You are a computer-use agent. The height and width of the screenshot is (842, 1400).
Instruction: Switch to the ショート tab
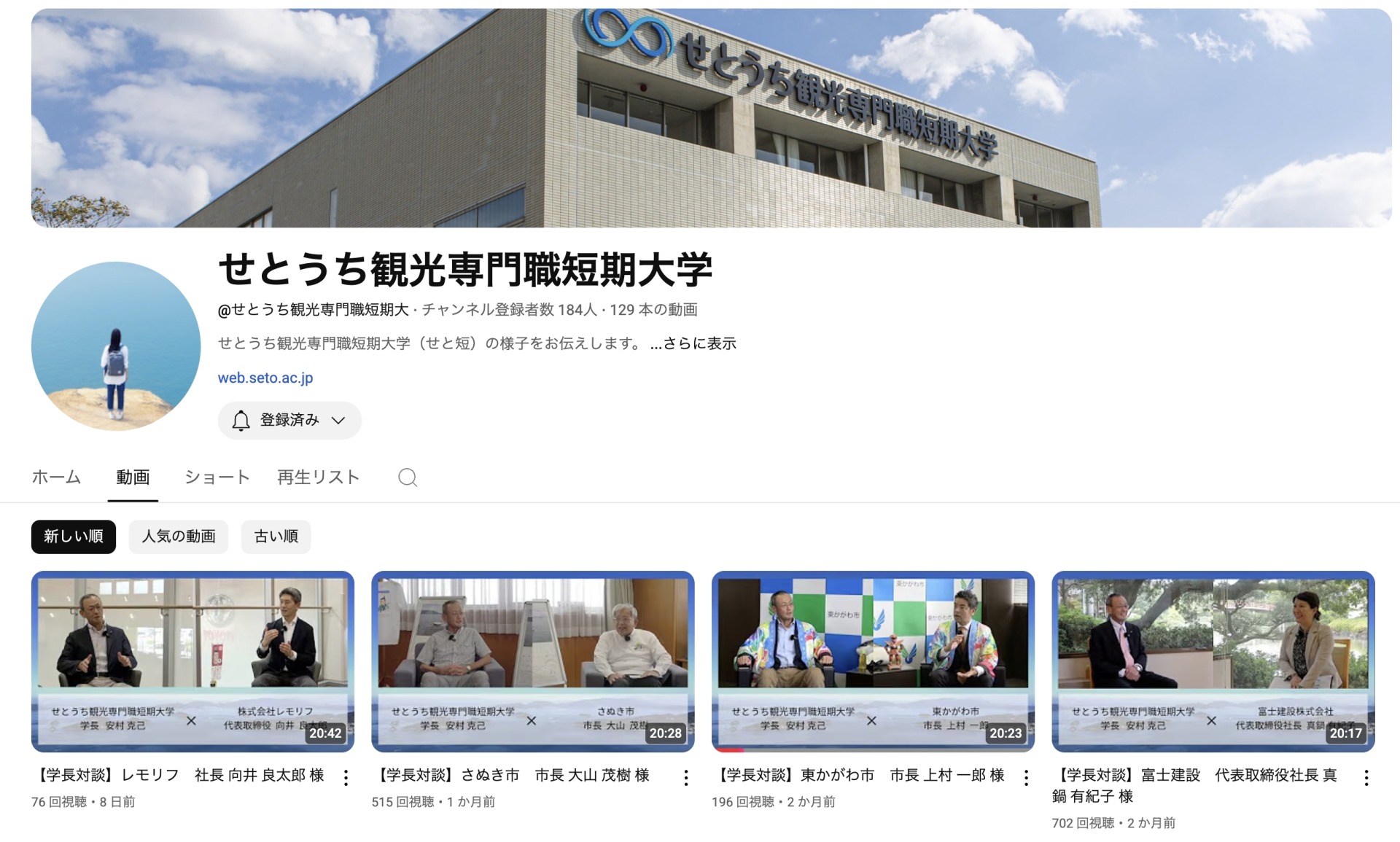[217, 477]
